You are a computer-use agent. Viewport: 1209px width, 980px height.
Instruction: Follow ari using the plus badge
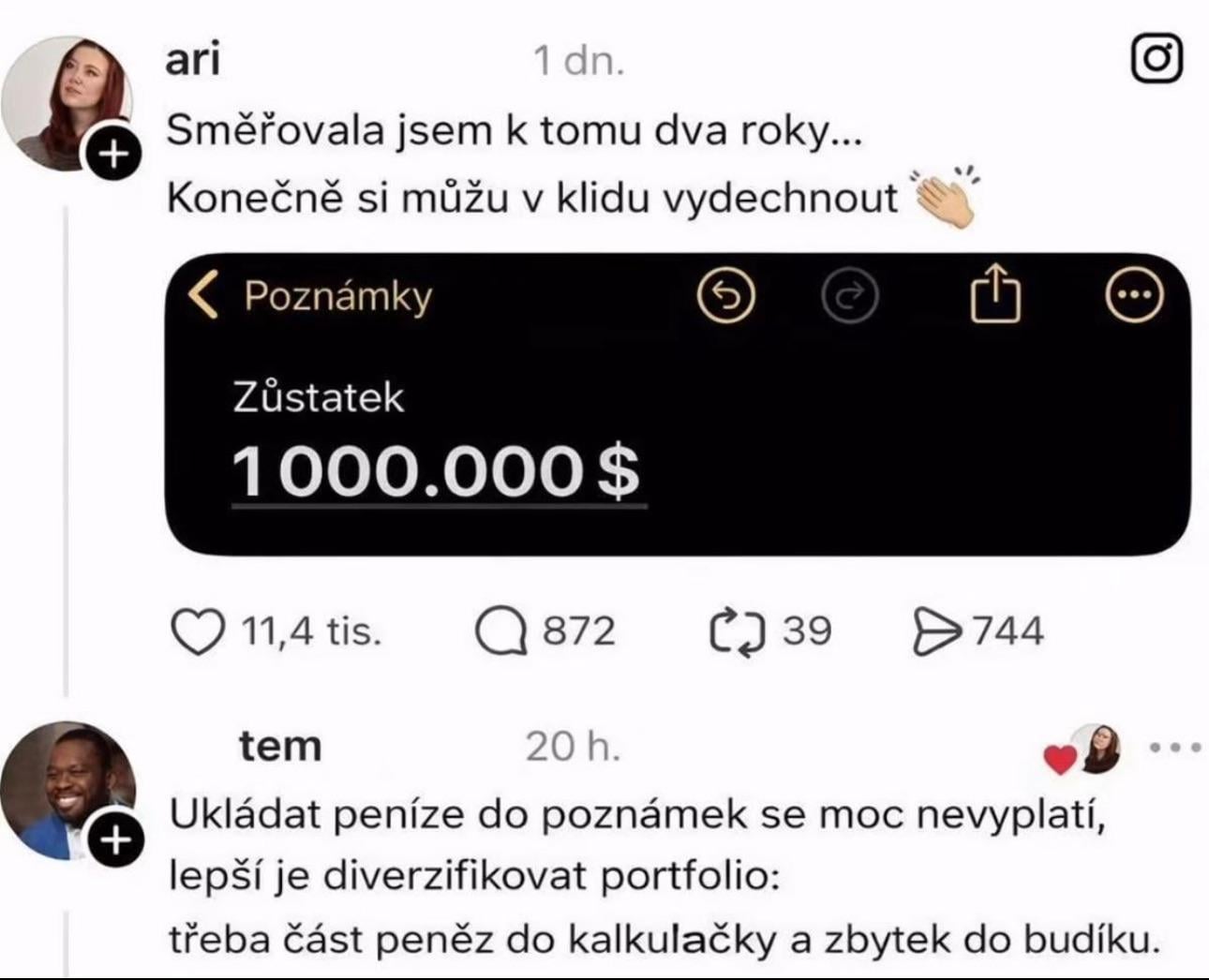[x=113, y=154]
